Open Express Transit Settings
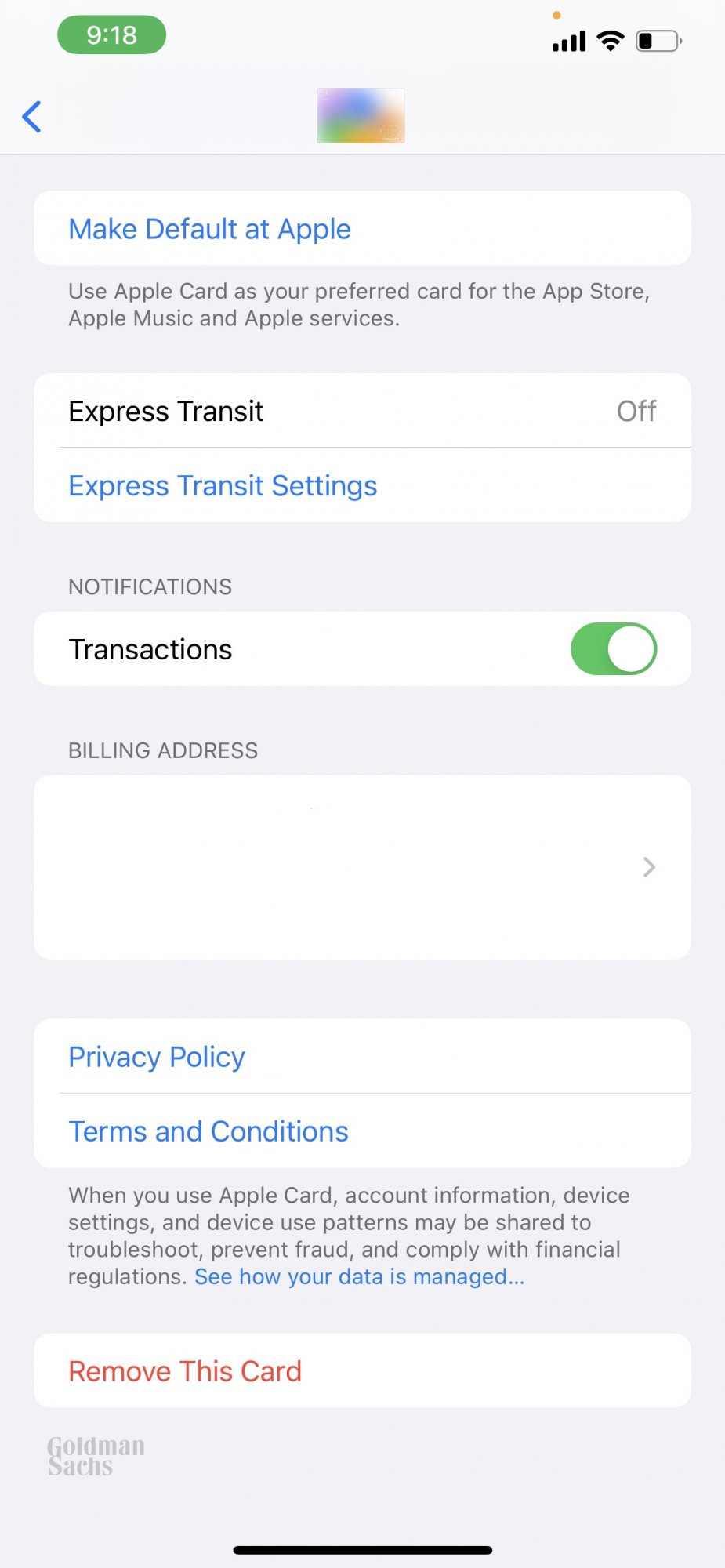Image resolution: width=725 pixels, height=1568 pixels. click(223, 486)
